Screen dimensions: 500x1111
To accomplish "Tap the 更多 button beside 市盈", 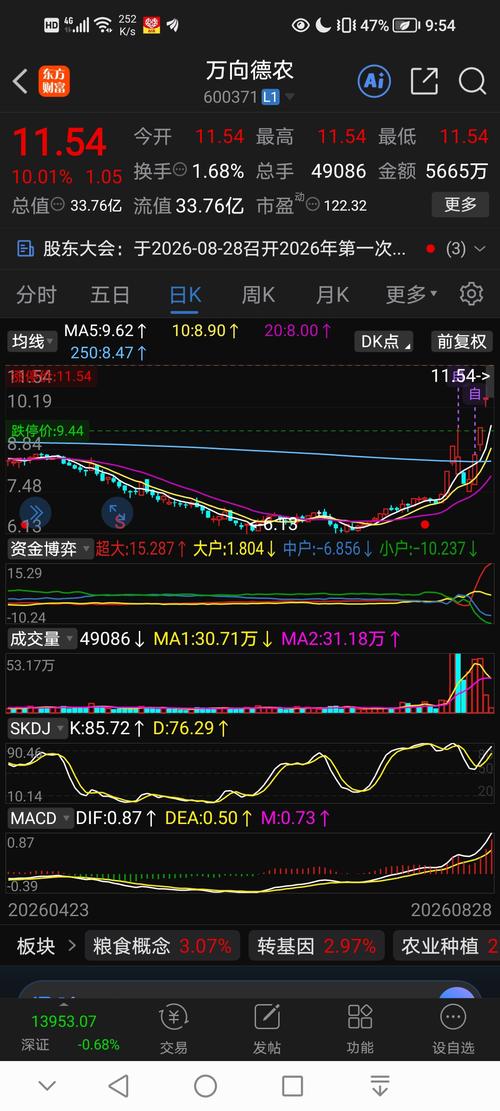I will [460, 205].
